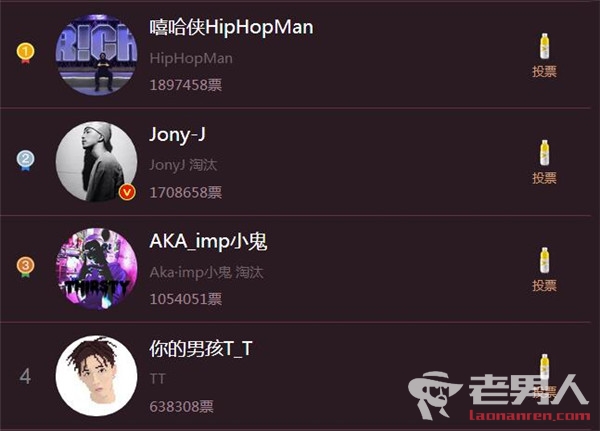Vote for 嘻哈侠HipHopMan

544,57
